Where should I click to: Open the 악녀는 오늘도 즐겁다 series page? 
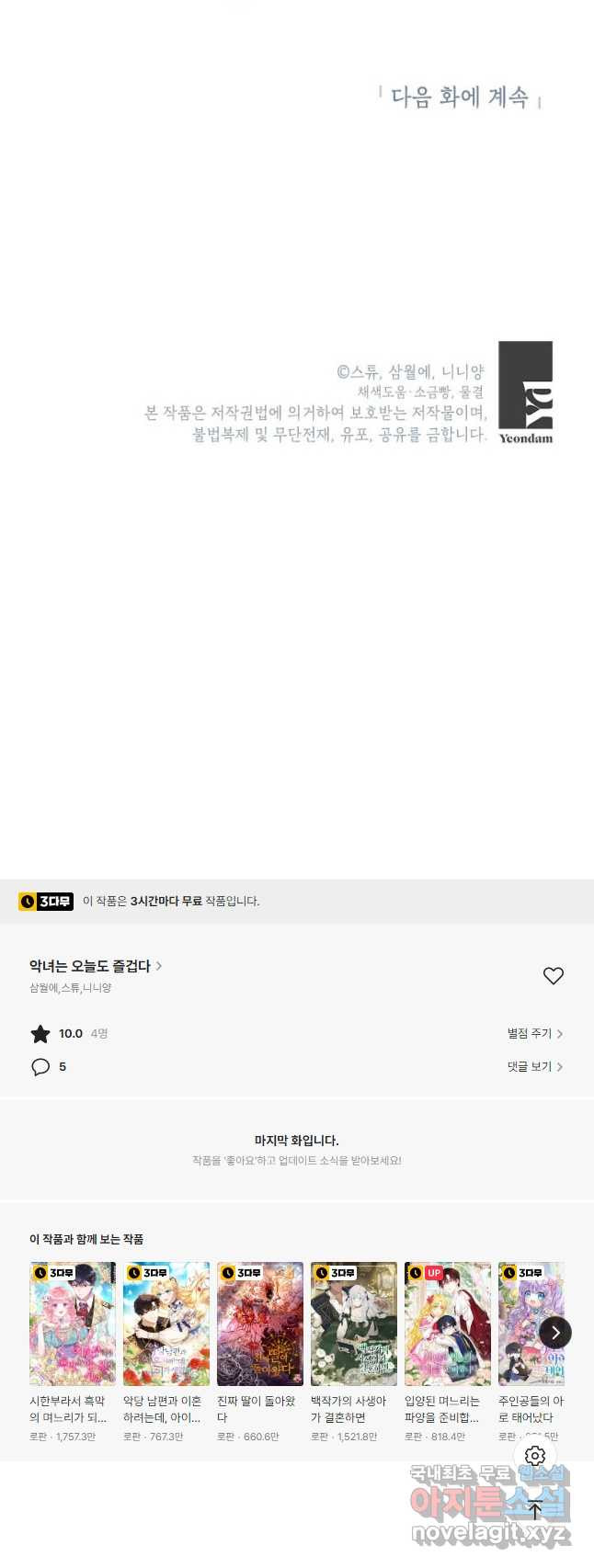95,966
